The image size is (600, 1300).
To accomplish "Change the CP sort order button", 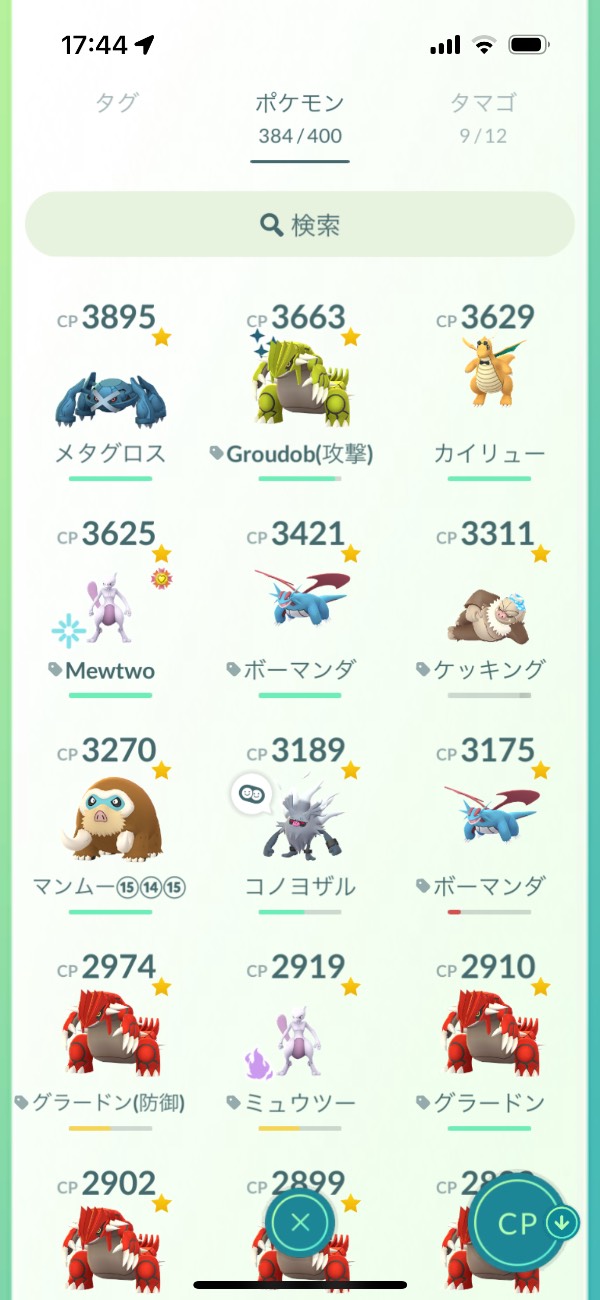I will (x=520, y=1222).
